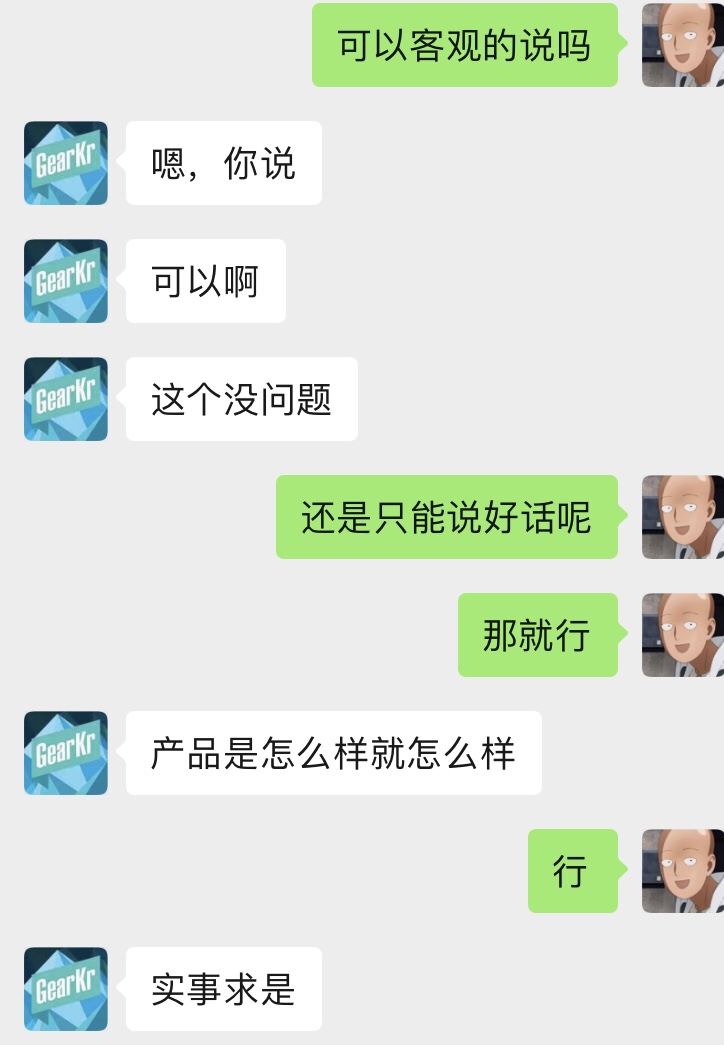Open GearKr profile beside "嗯，你说" message

click(x=66, y=163)
